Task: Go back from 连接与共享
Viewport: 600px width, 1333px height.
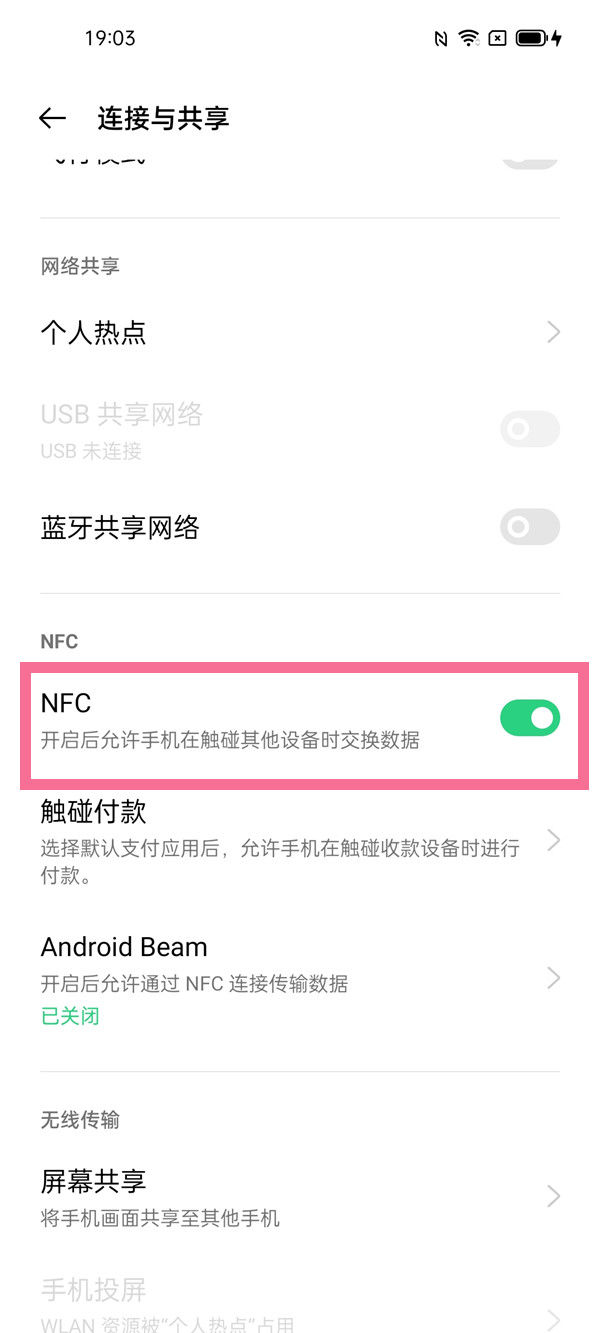Action: coord(52,118)
